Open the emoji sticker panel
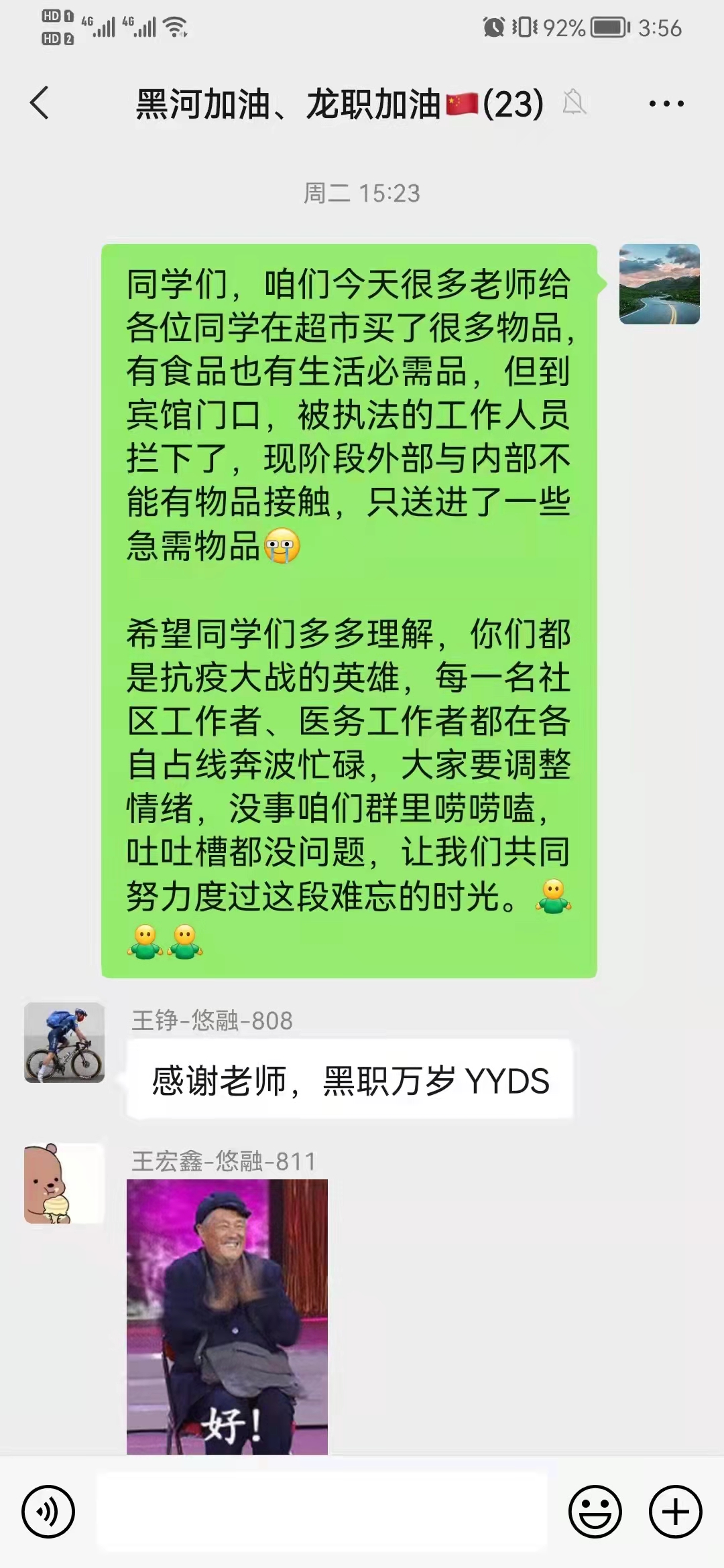 (x=595, y=1511)
